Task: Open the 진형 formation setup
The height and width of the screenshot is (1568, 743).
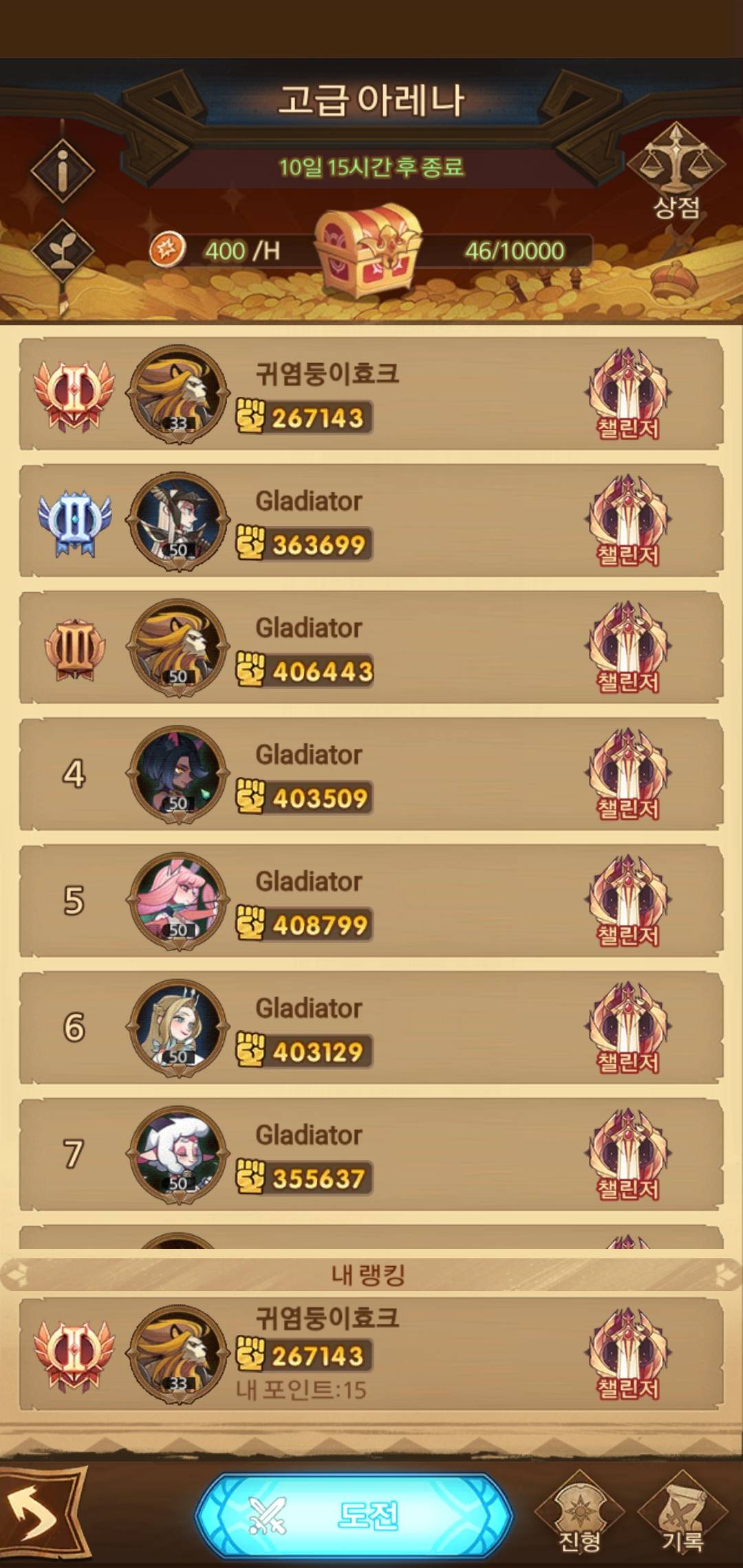Action: [579, 1514]
